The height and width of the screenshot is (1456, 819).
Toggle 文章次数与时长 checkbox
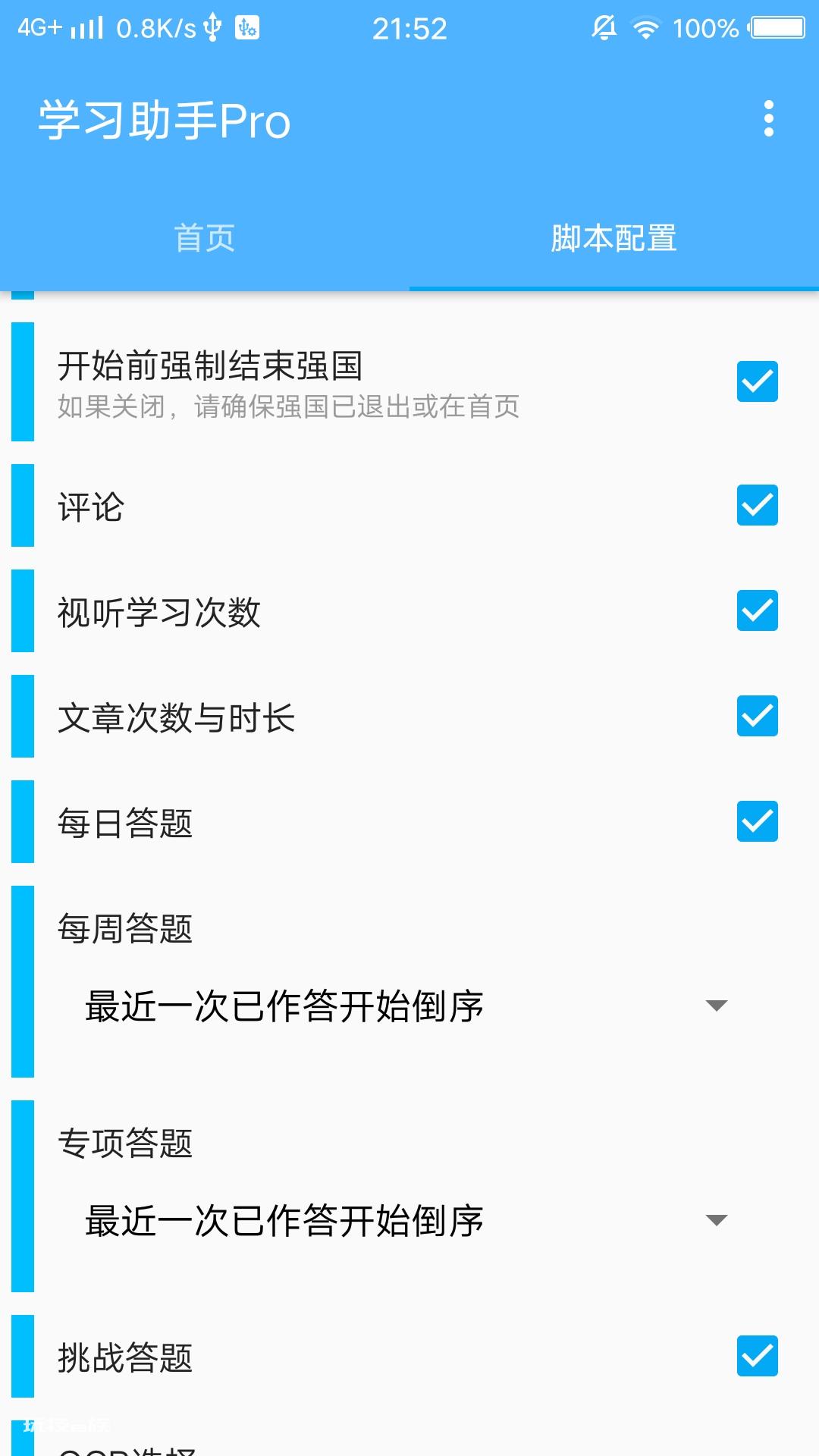(x=758, y=716)
